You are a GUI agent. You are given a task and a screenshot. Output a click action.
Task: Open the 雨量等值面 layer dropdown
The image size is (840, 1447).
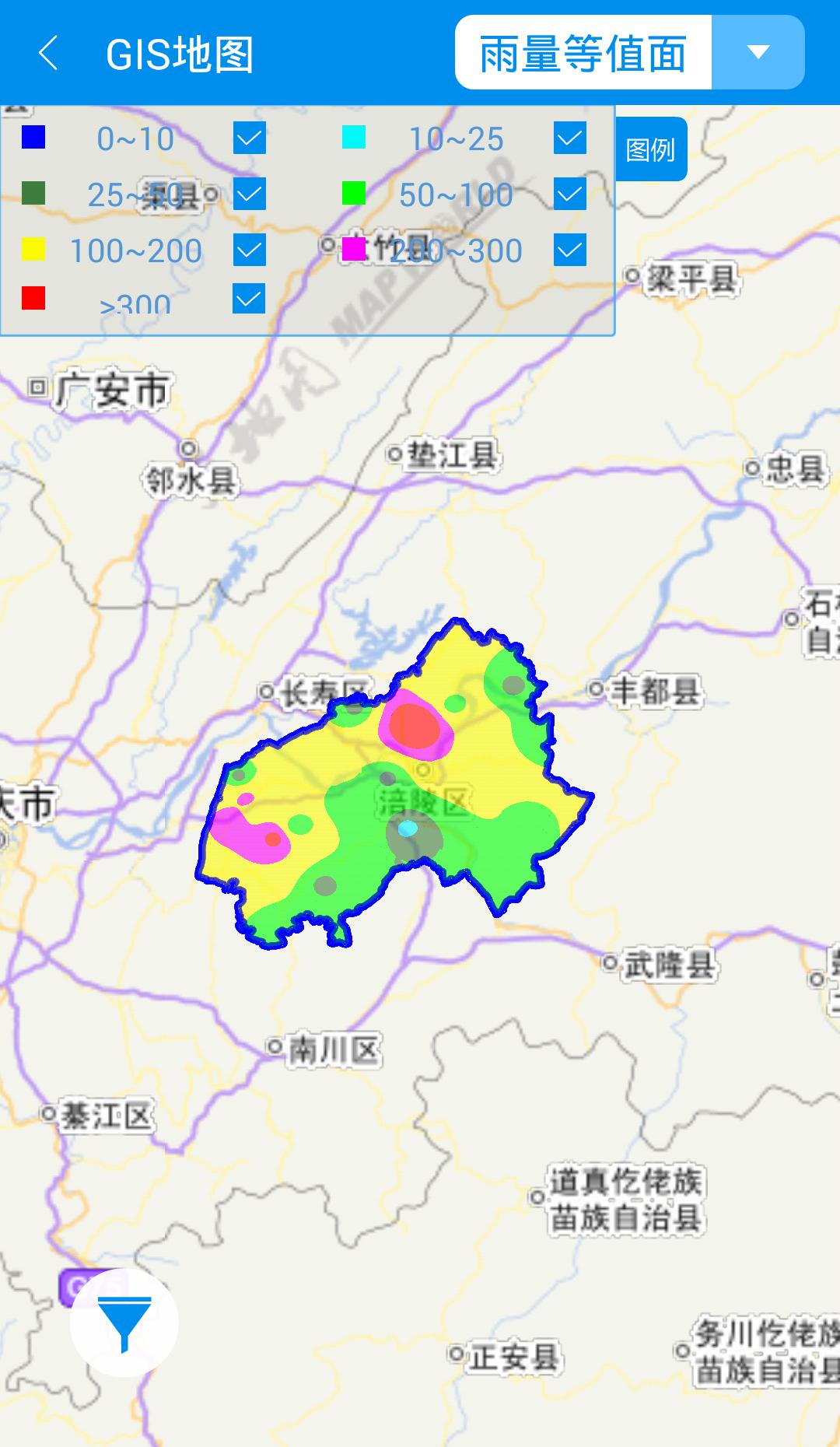[x=758, y=52]
